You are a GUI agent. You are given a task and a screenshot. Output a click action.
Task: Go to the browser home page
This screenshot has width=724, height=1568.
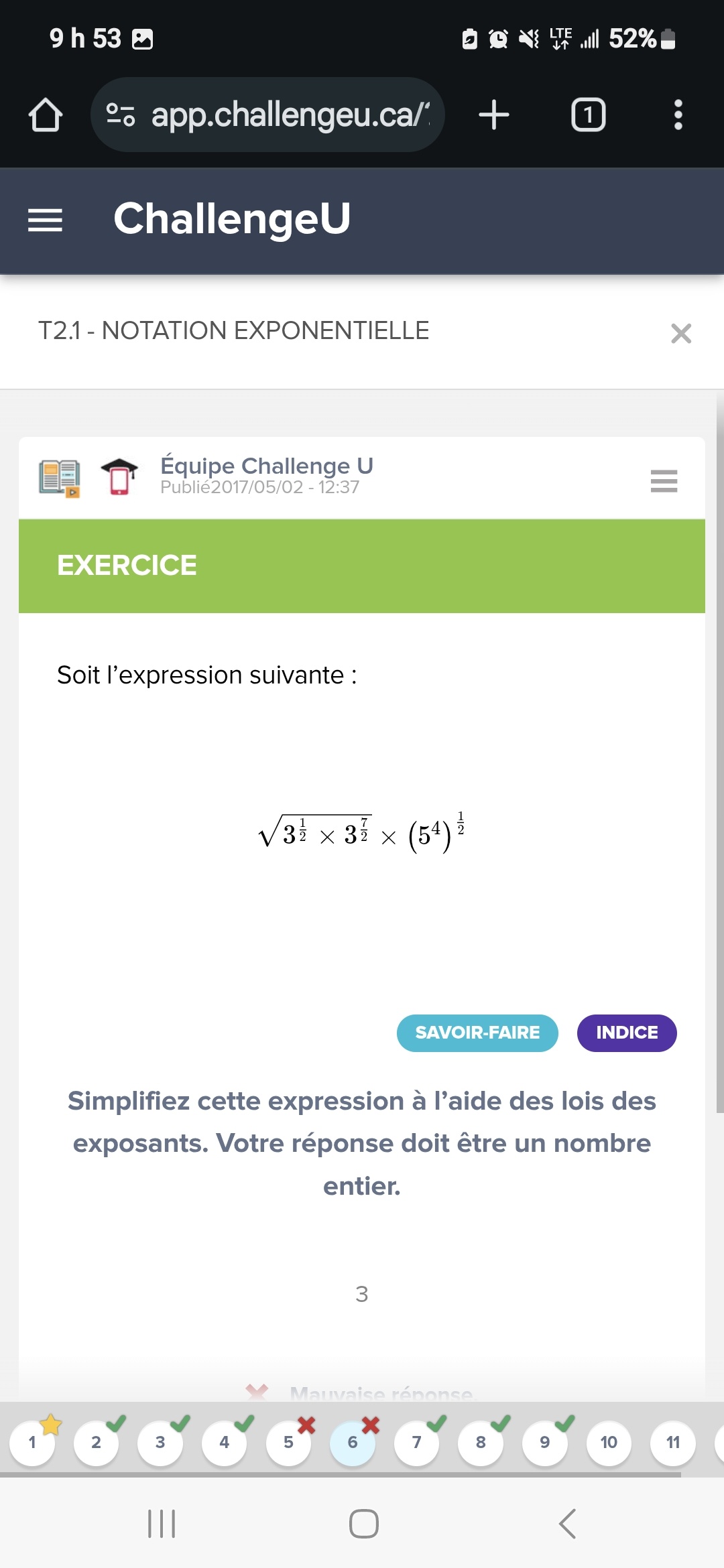click(46, 115)
